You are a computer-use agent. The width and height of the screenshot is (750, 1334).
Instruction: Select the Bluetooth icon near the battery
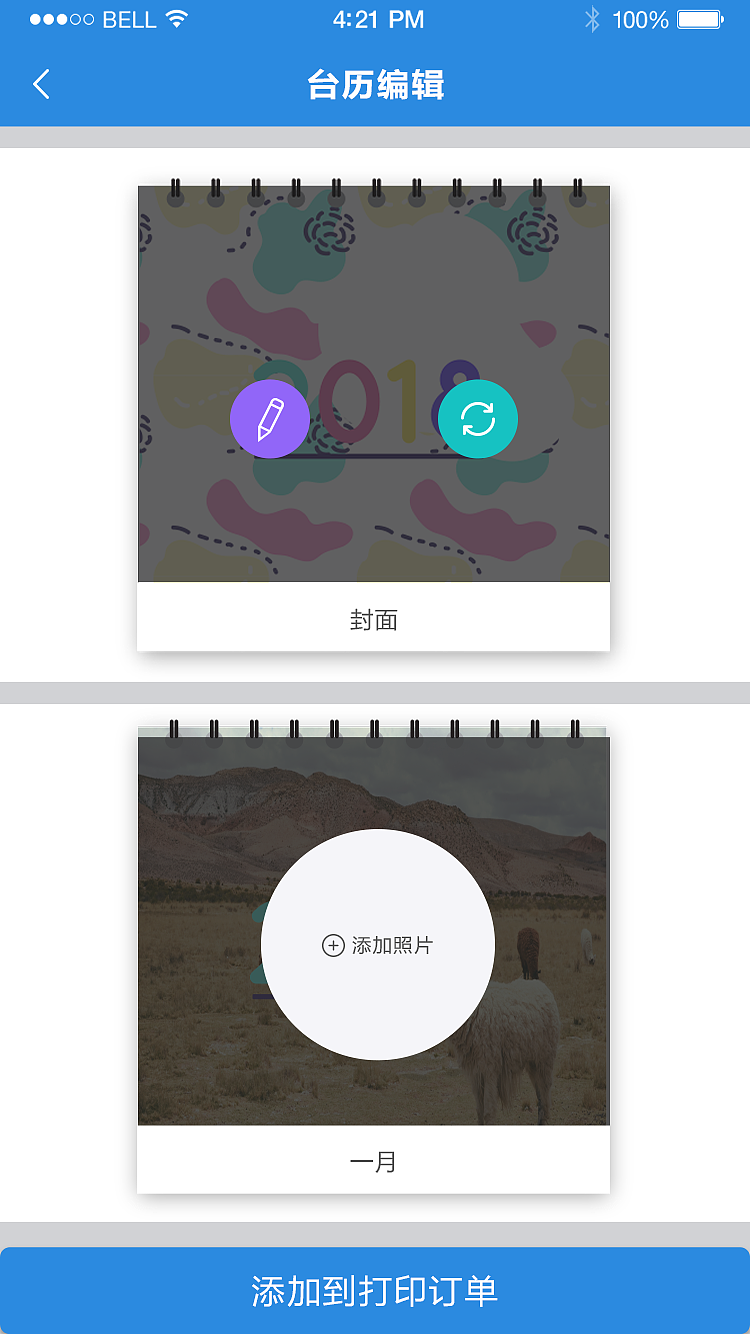(x=590, y=18)
